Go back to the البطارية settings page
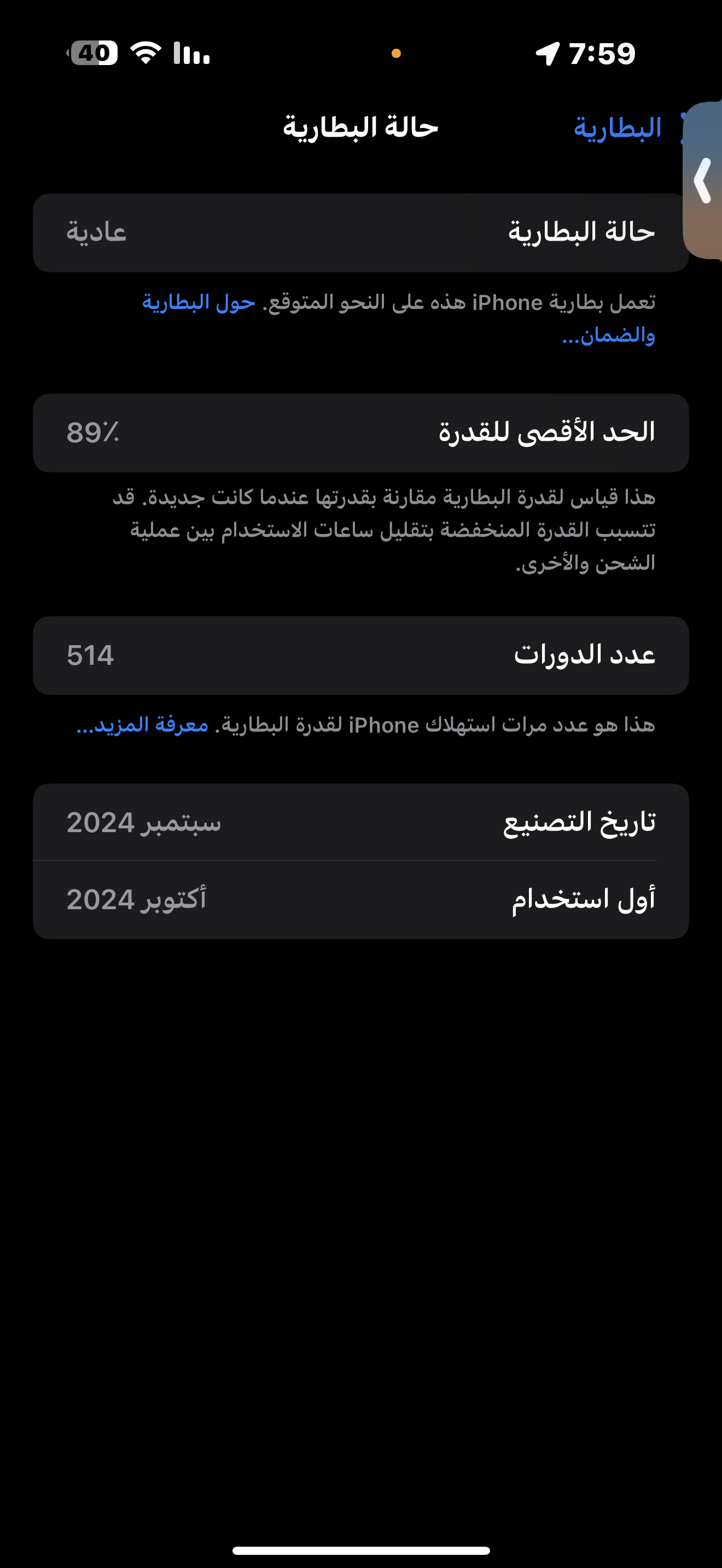Image resolution: width=722 pixels, height=1568 pixels. (616, 128)
